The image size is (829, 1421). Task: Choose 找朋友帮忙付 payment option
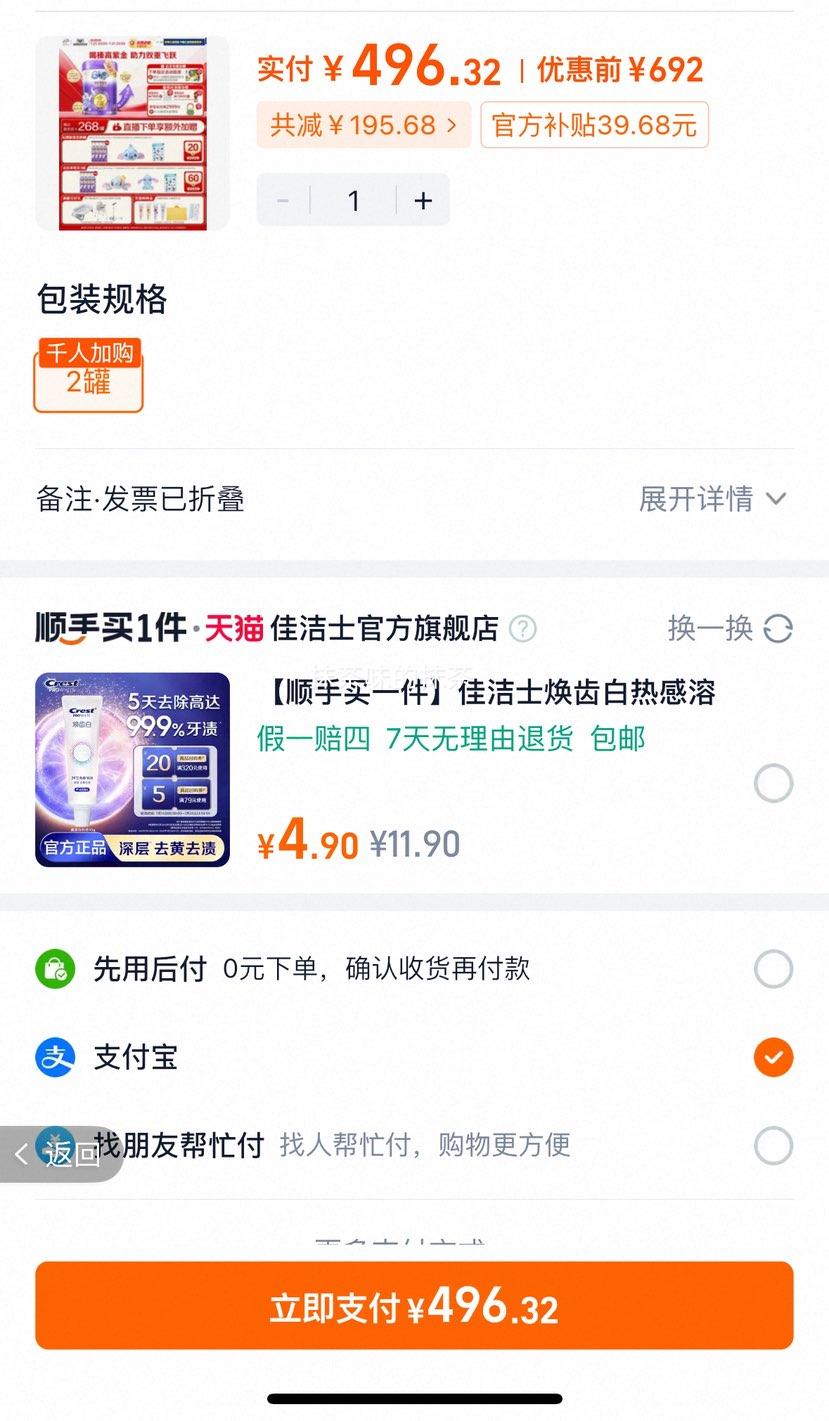[772, 1146]
